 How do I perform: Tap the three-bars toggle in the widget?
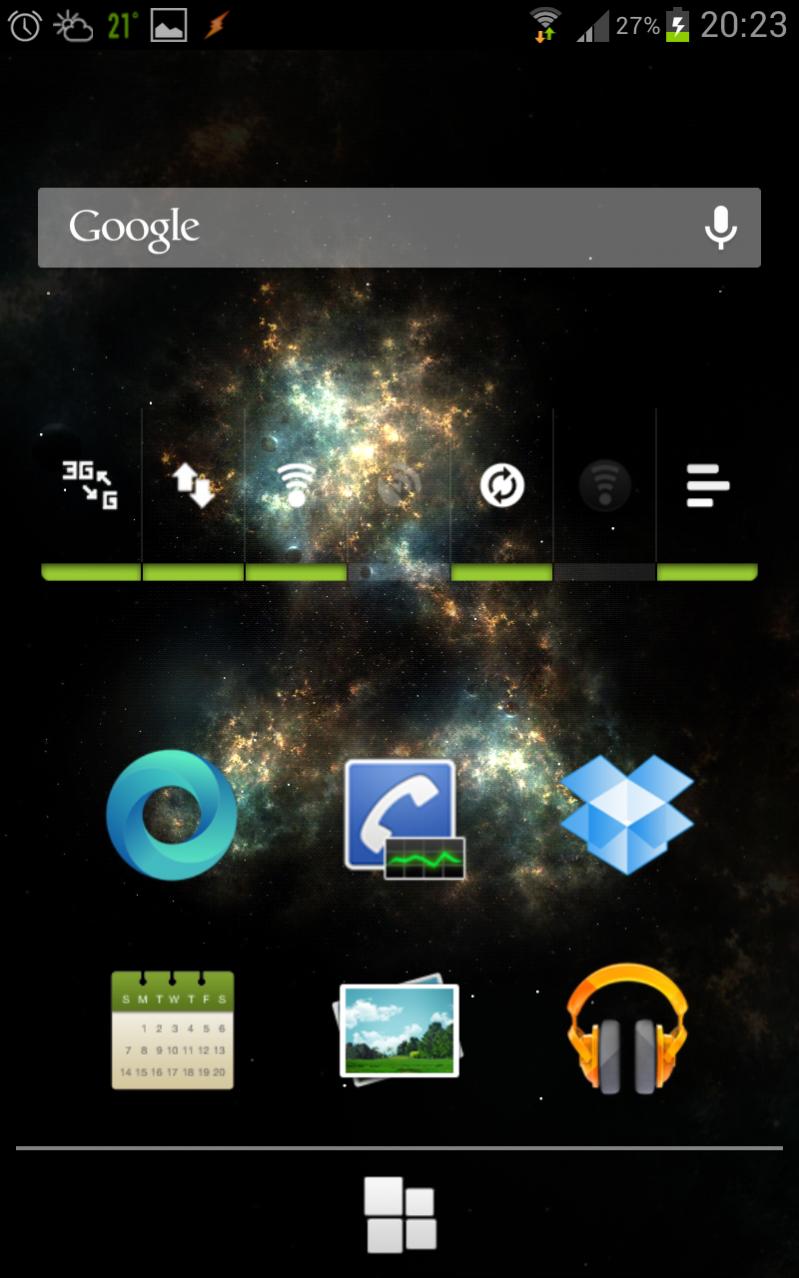(707, 486)
